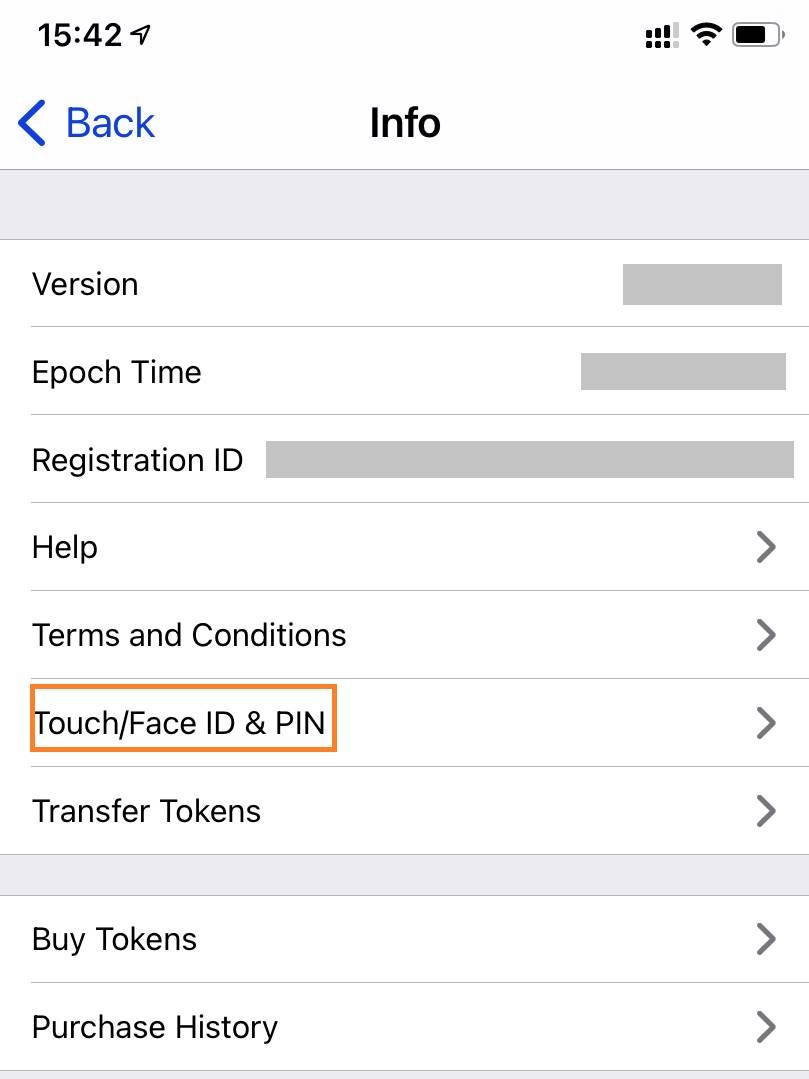
Task: Tap the blue back chevron arrow
Action: coord(30,122)
